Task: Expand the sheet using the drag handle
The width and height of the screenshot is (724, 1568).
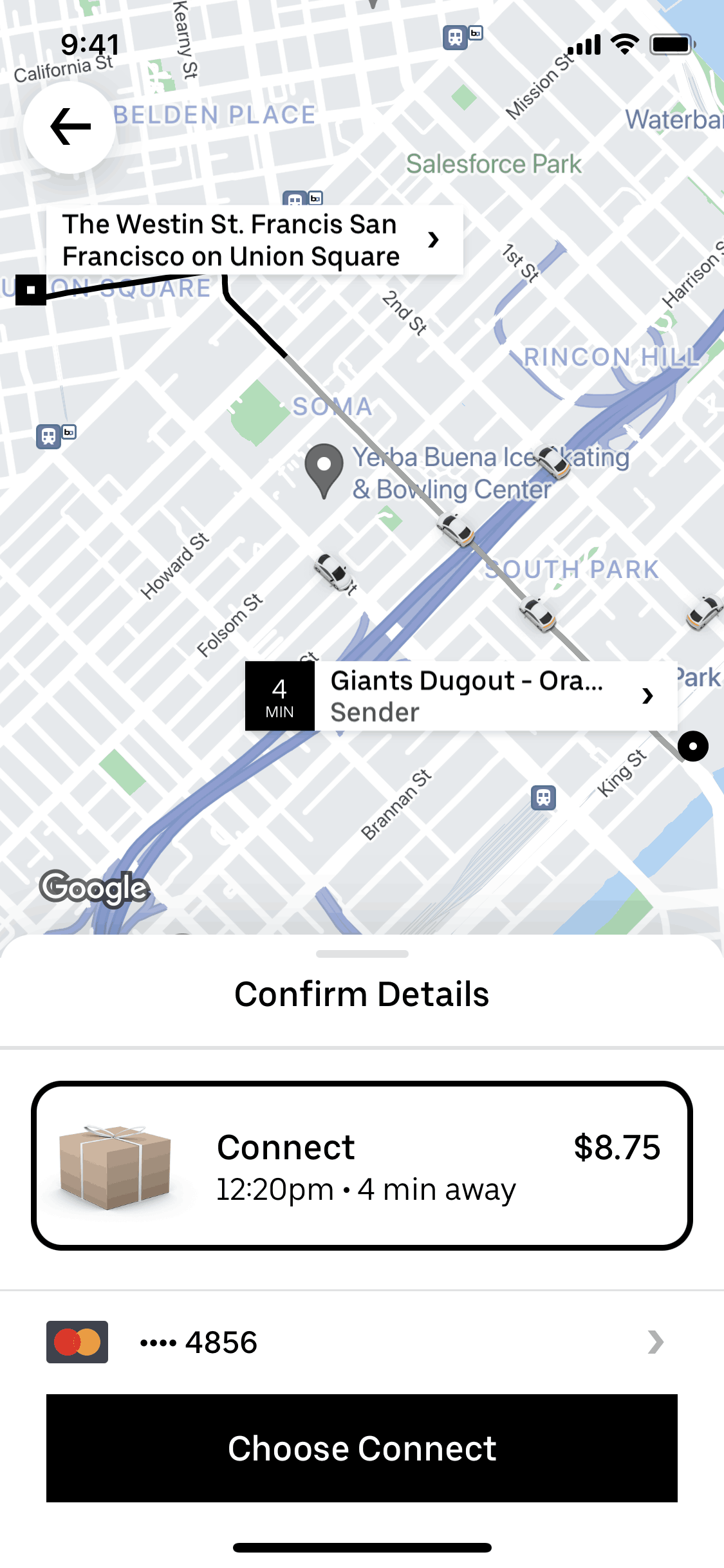Action: tap(362, 954)
